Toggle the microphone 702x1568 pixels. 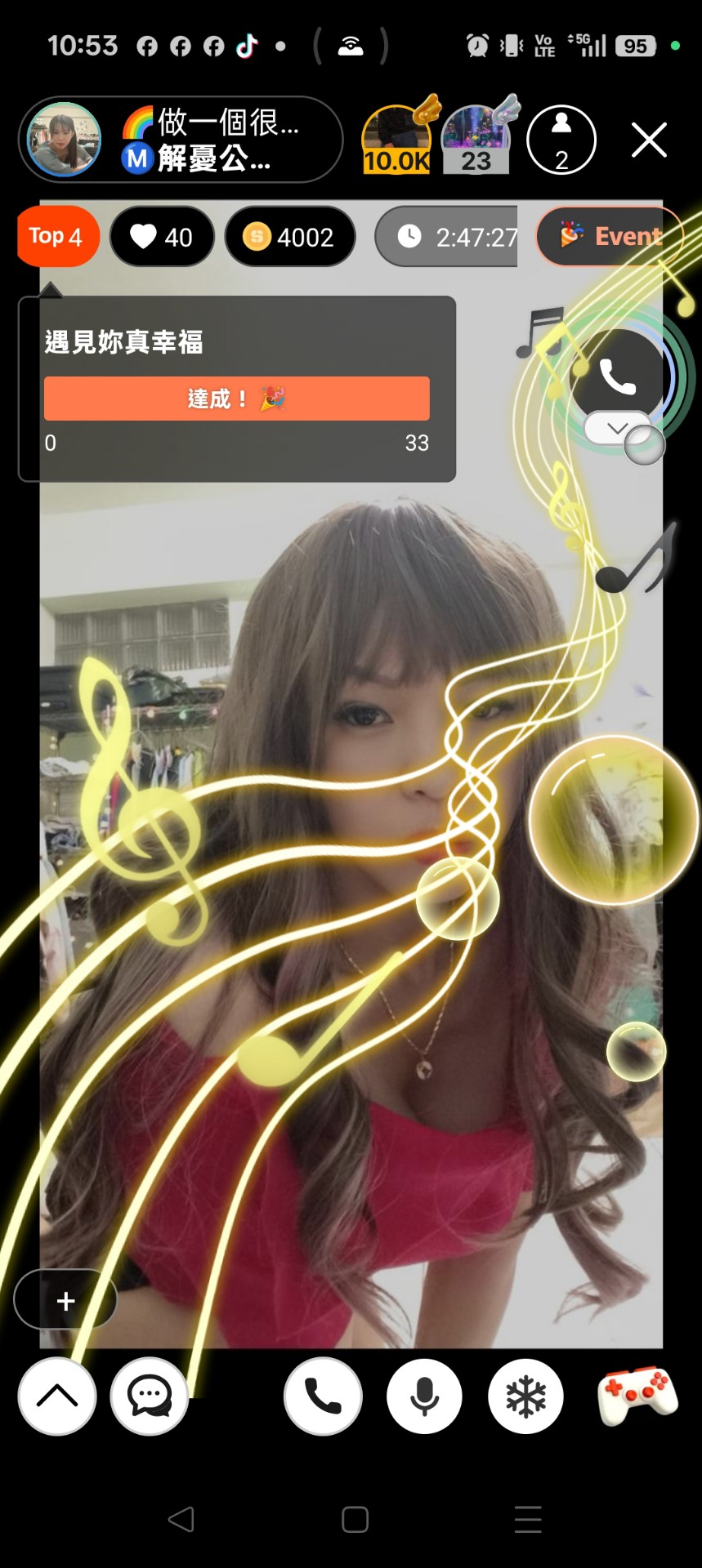click(x=424, y=1396)
